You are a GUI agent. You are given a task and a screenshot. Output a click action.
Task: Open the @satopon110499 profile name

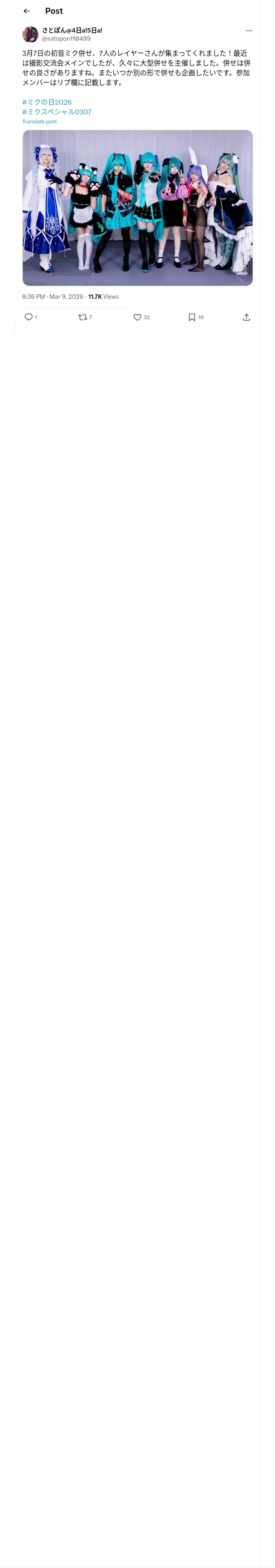click(66, 38)
